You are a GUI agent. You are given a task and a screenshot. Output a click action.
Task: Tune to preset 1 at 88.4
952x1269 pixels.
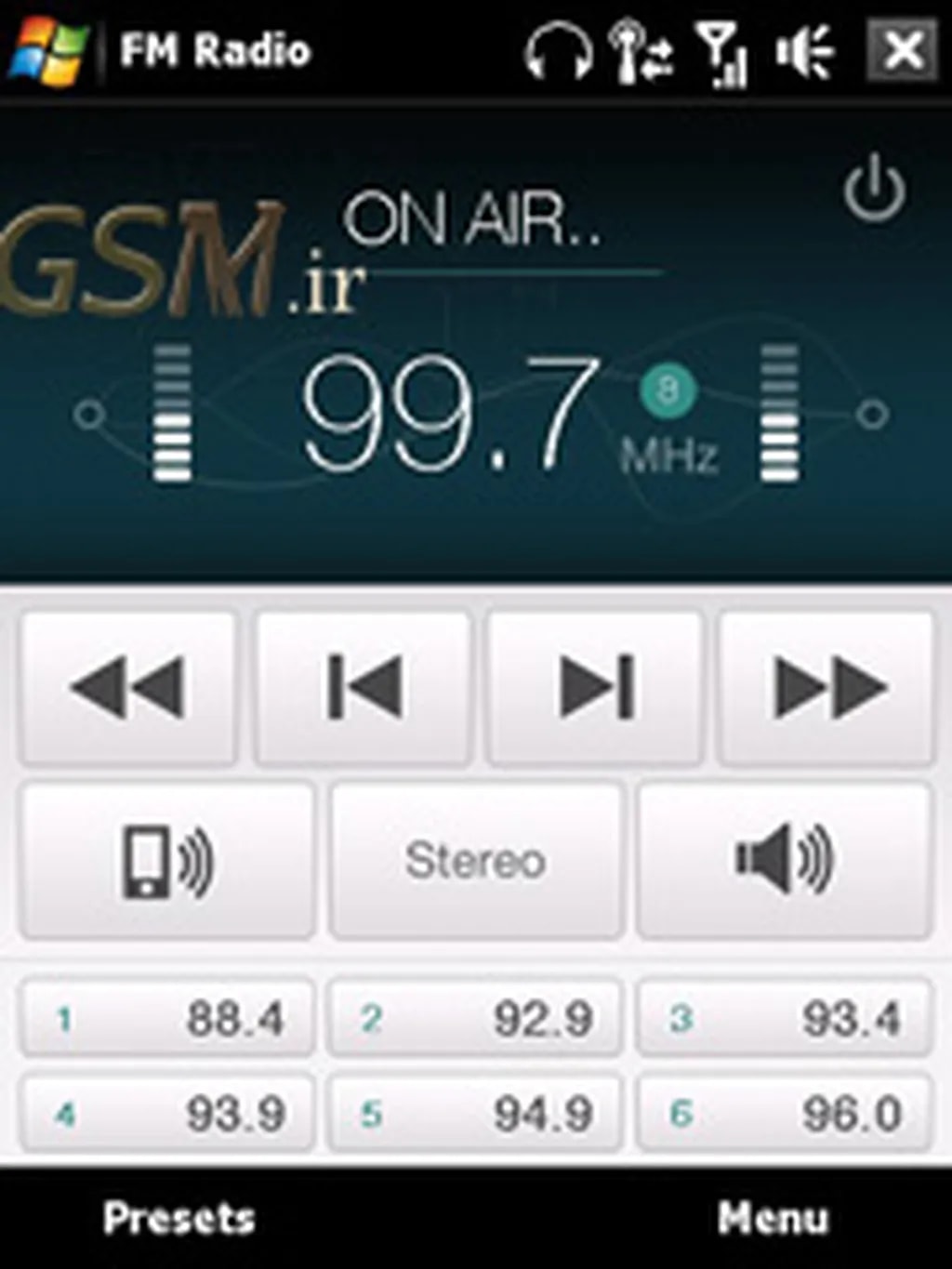pos(167,1018)
